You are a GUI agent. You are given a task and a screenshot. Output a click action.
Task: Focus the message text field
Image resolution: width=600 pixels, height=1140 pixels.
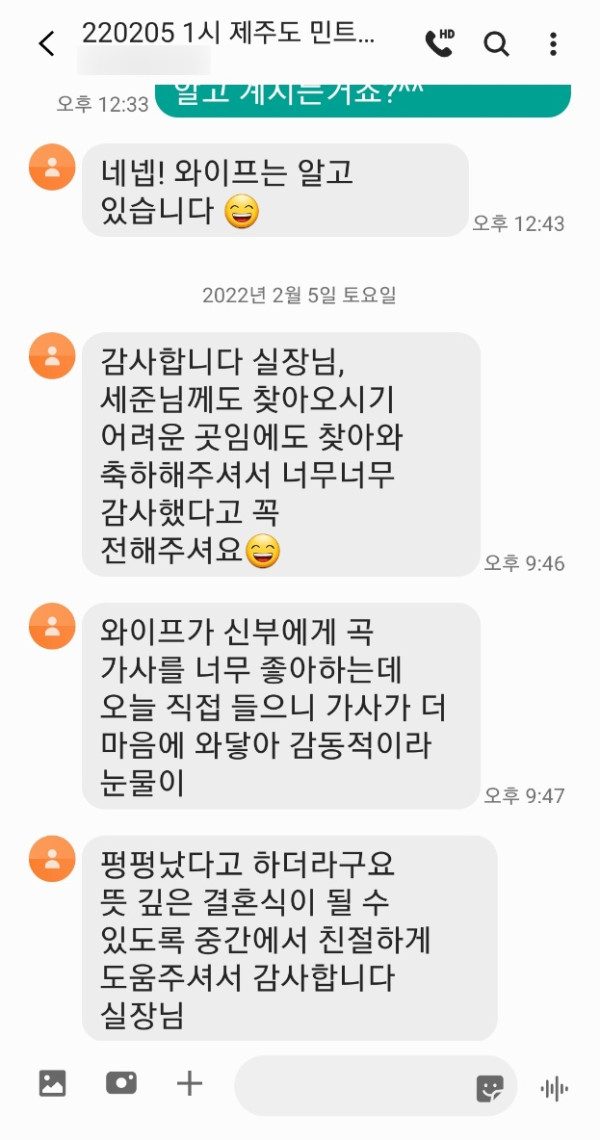pyautogui.click(x=350, y=1085)
